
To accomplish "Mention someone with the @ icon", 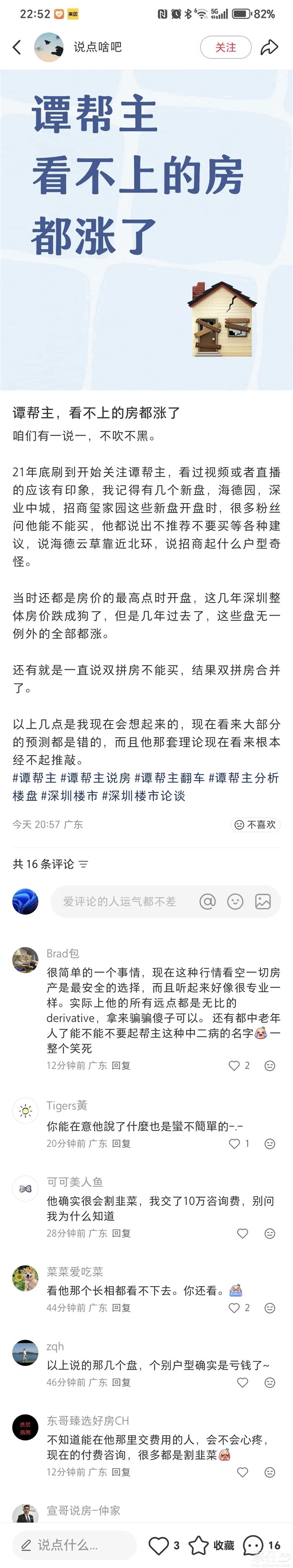I will [208, 901].
